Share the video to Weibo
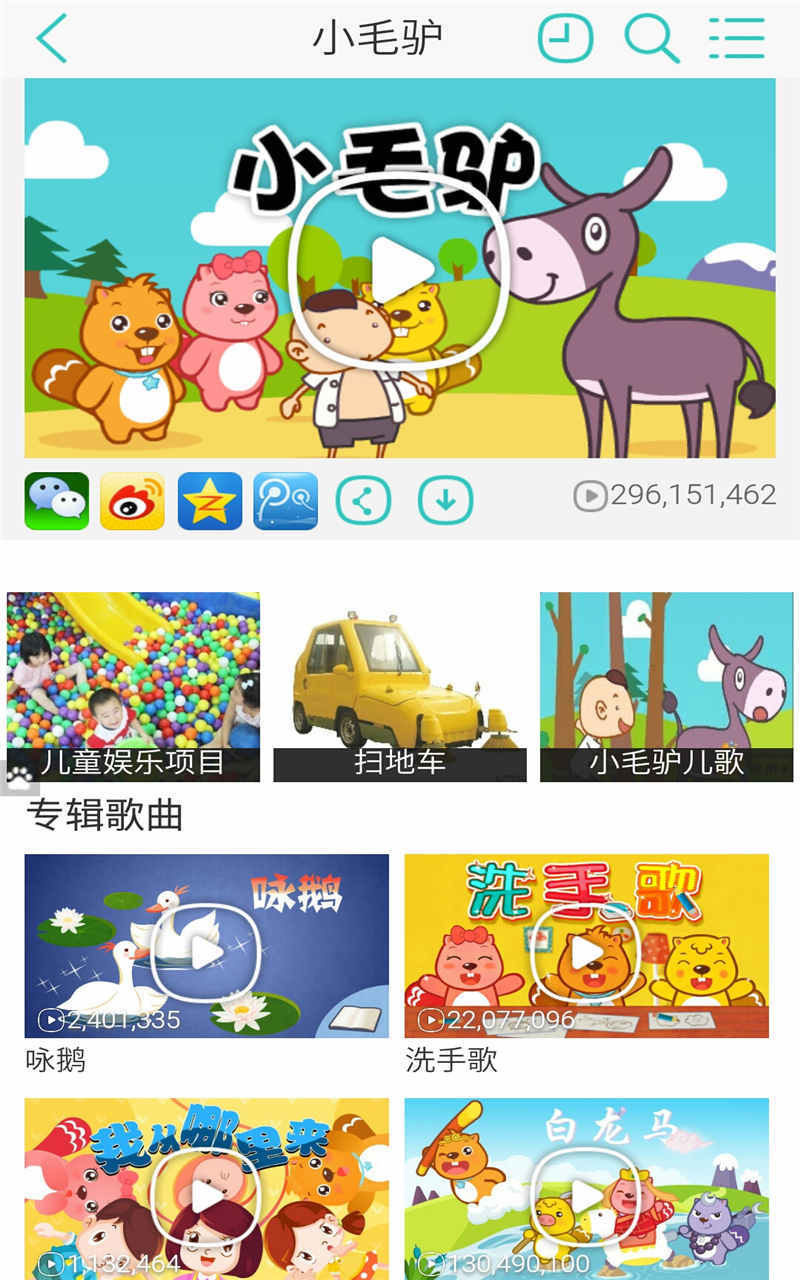Screen dimensions: 800x1280 point(133,501)
